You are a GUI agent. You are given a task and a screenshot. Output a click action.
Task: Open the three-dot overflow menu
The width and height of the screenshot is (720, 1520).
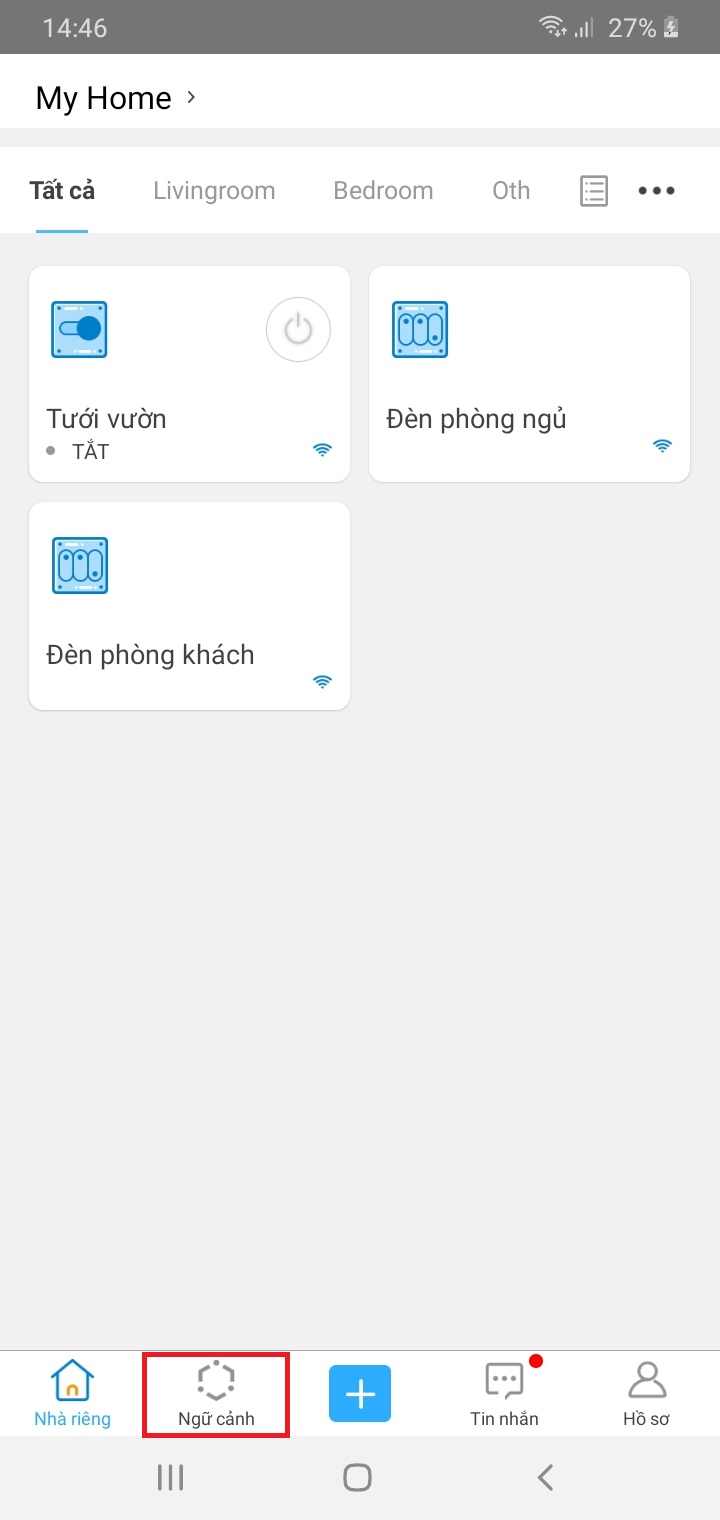click(x=657, y=191)
